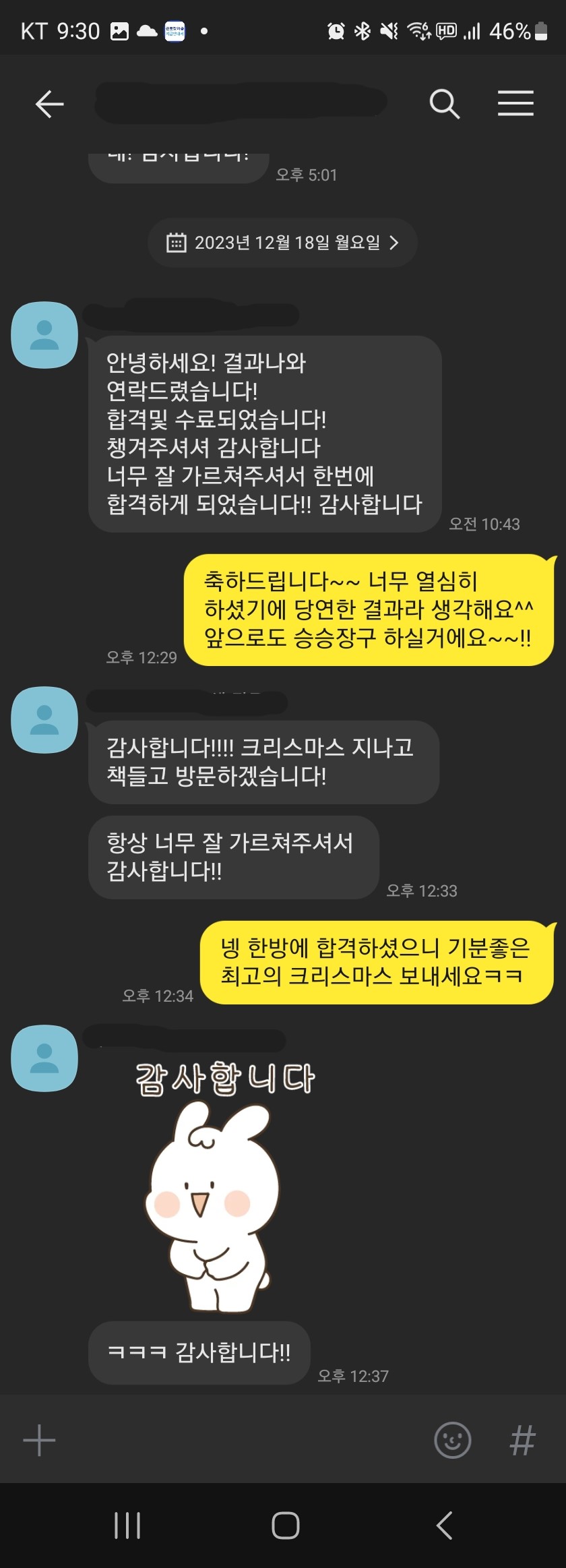This screenshot has width=566, height=1568.
Task: Go to the home screen
Action: 285,1526
